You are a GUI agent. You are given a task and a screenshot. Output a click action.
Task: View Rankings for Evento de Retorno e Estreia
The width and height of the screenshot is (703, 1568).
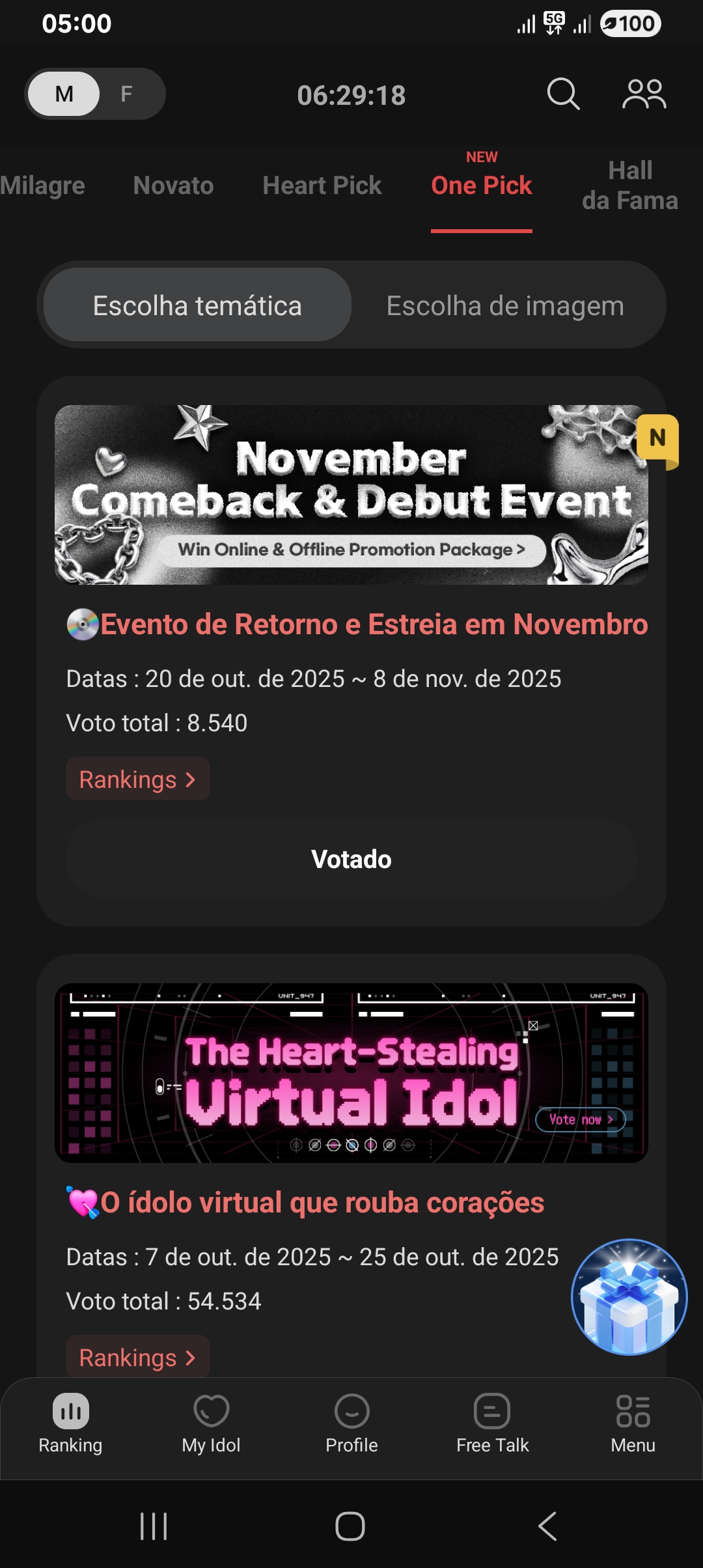pos(137,779)
